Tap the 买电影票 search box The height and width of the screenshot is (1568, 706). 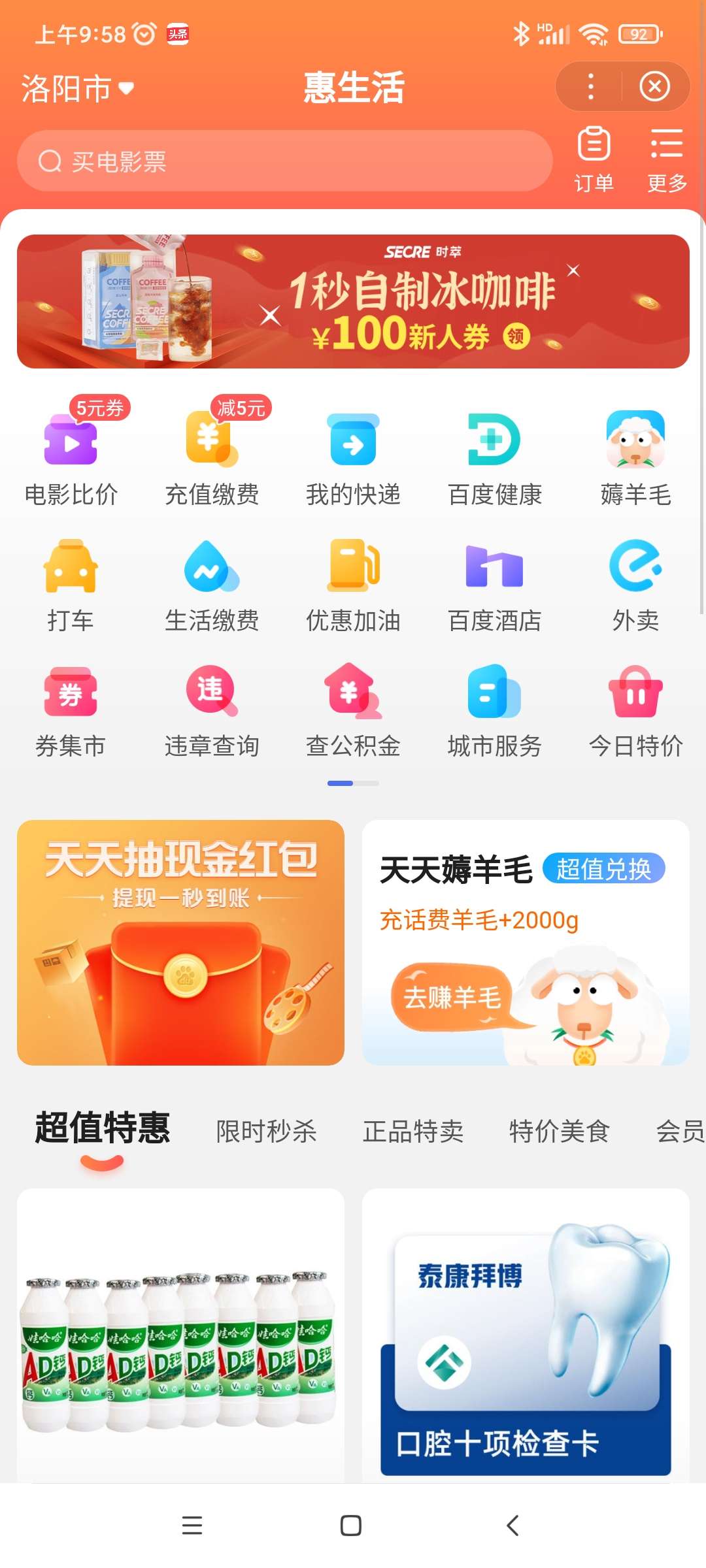284,161
